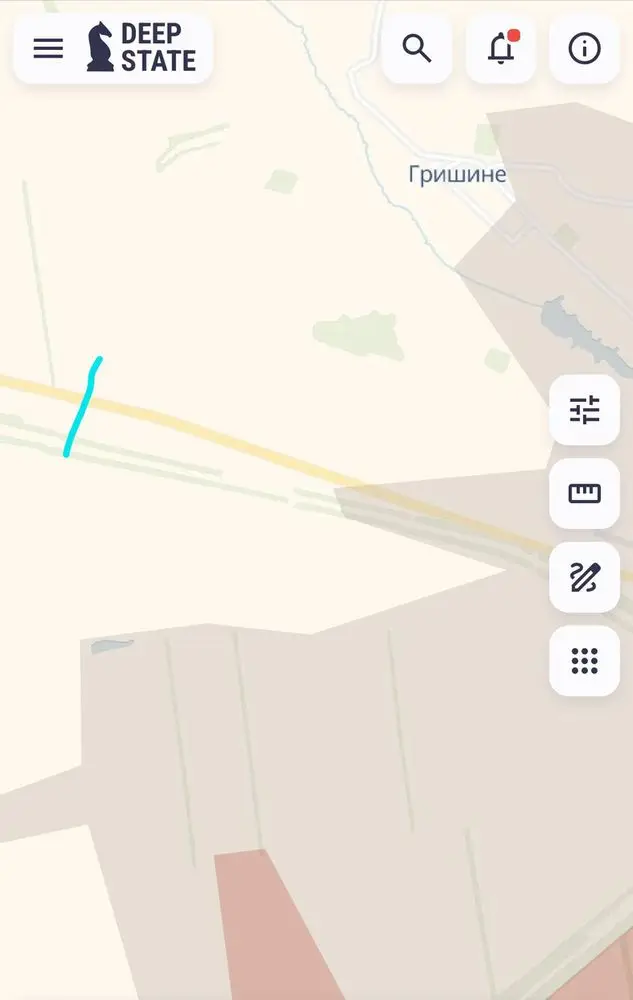Open map layer filter settings

pyautogui.click(x=584, y=410)
